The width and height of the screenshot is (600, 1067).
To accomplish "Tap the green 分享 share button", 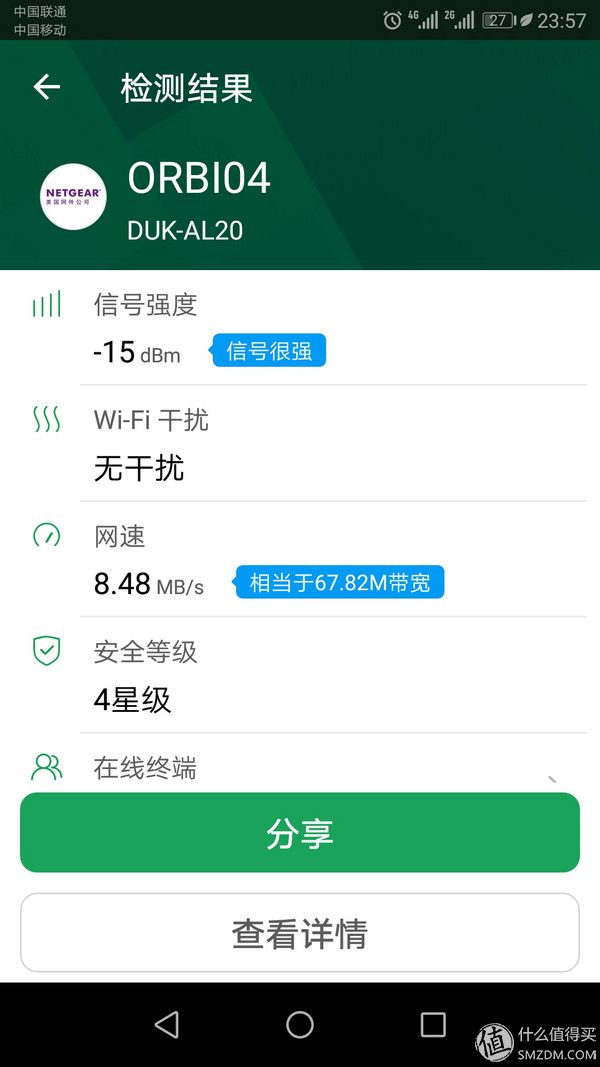I will (300, 832).
